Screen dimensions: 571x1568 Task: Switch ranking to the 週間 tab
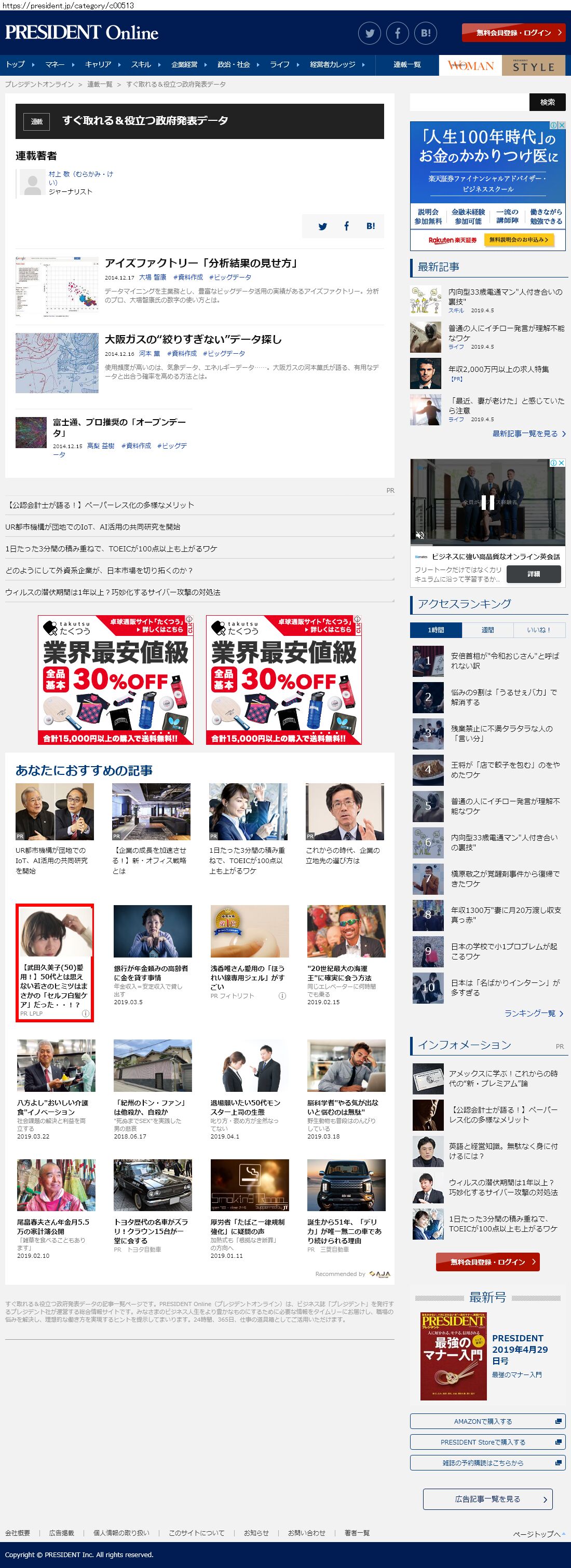(487, 630)
